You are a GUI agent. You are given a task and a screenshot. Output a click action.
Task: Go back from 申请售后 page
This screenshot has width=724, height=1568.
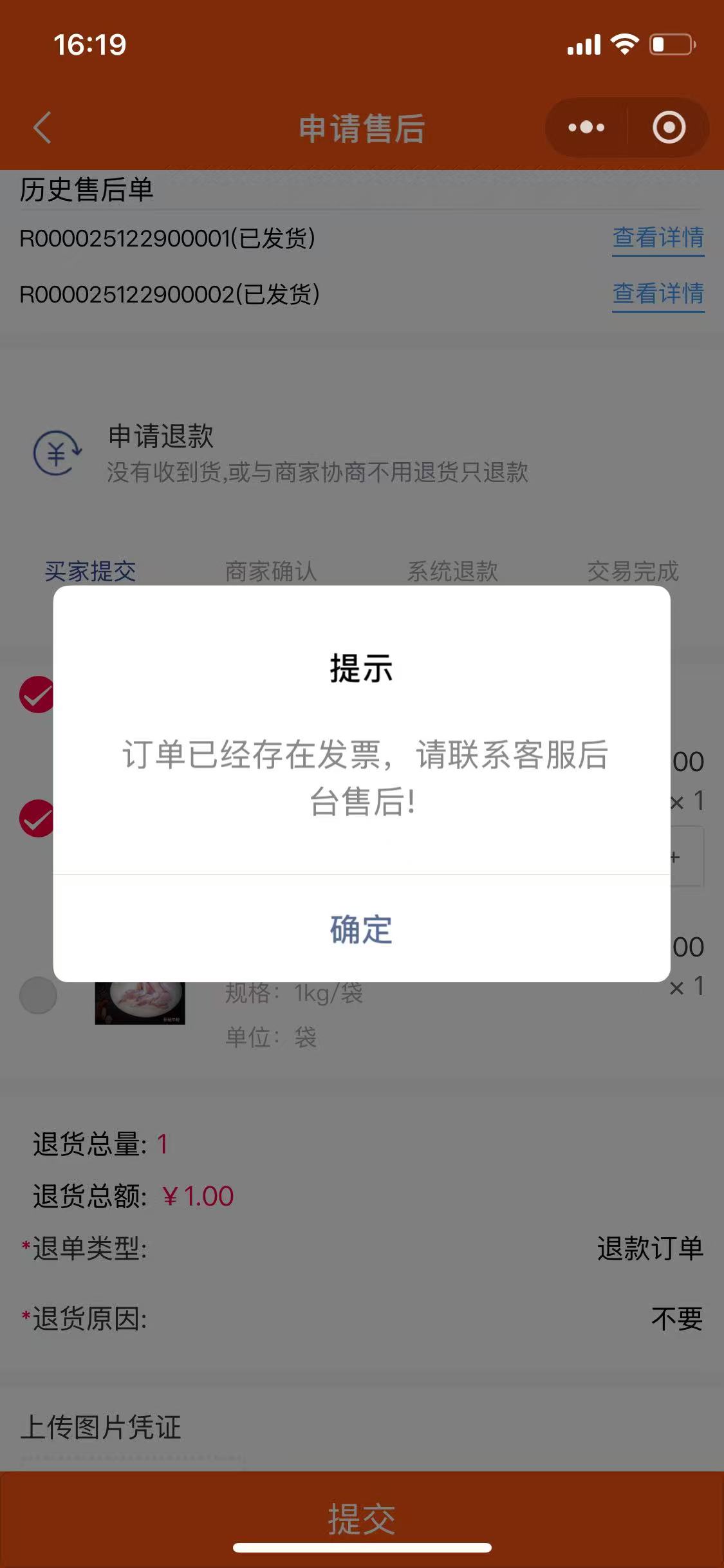42,127
